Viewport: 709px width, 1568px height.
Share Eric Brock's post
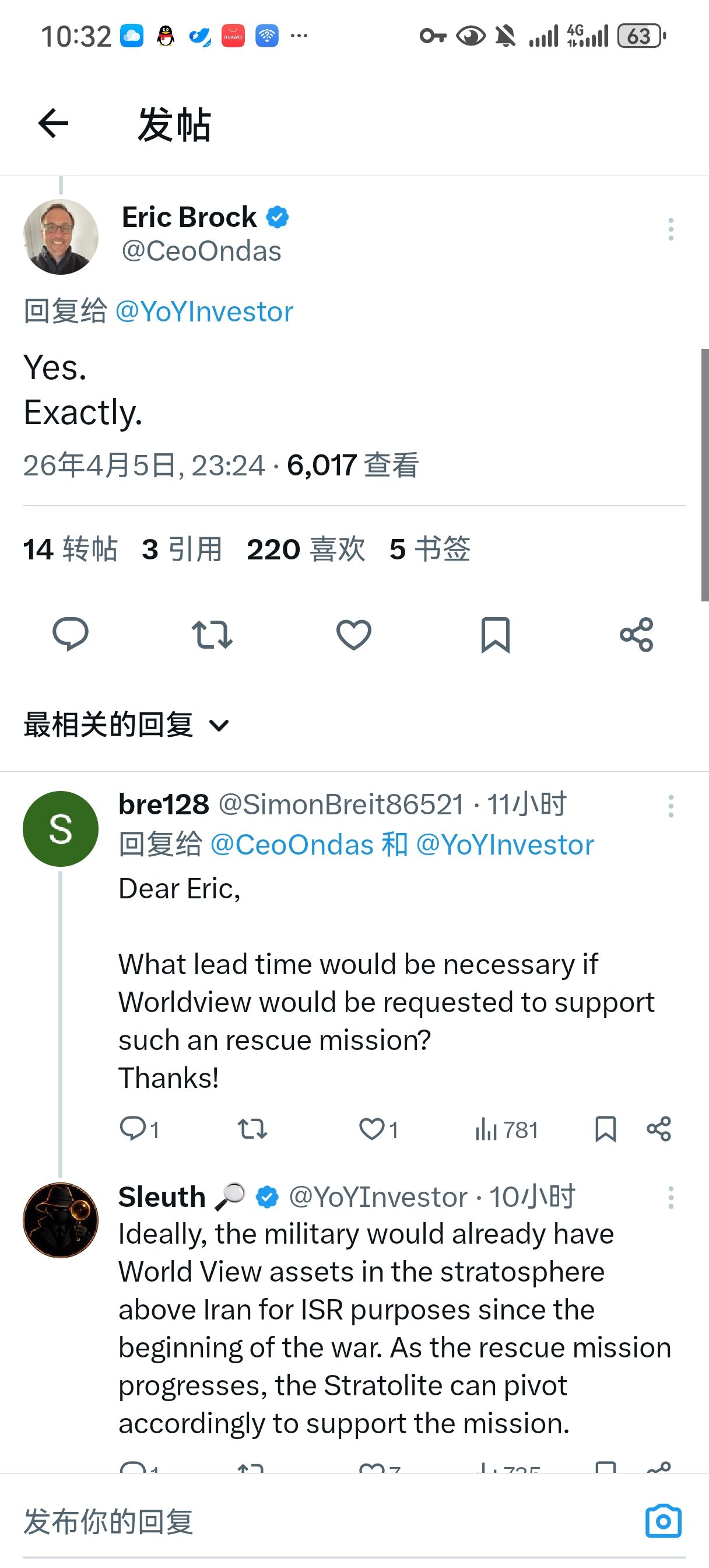coord(637,635)
